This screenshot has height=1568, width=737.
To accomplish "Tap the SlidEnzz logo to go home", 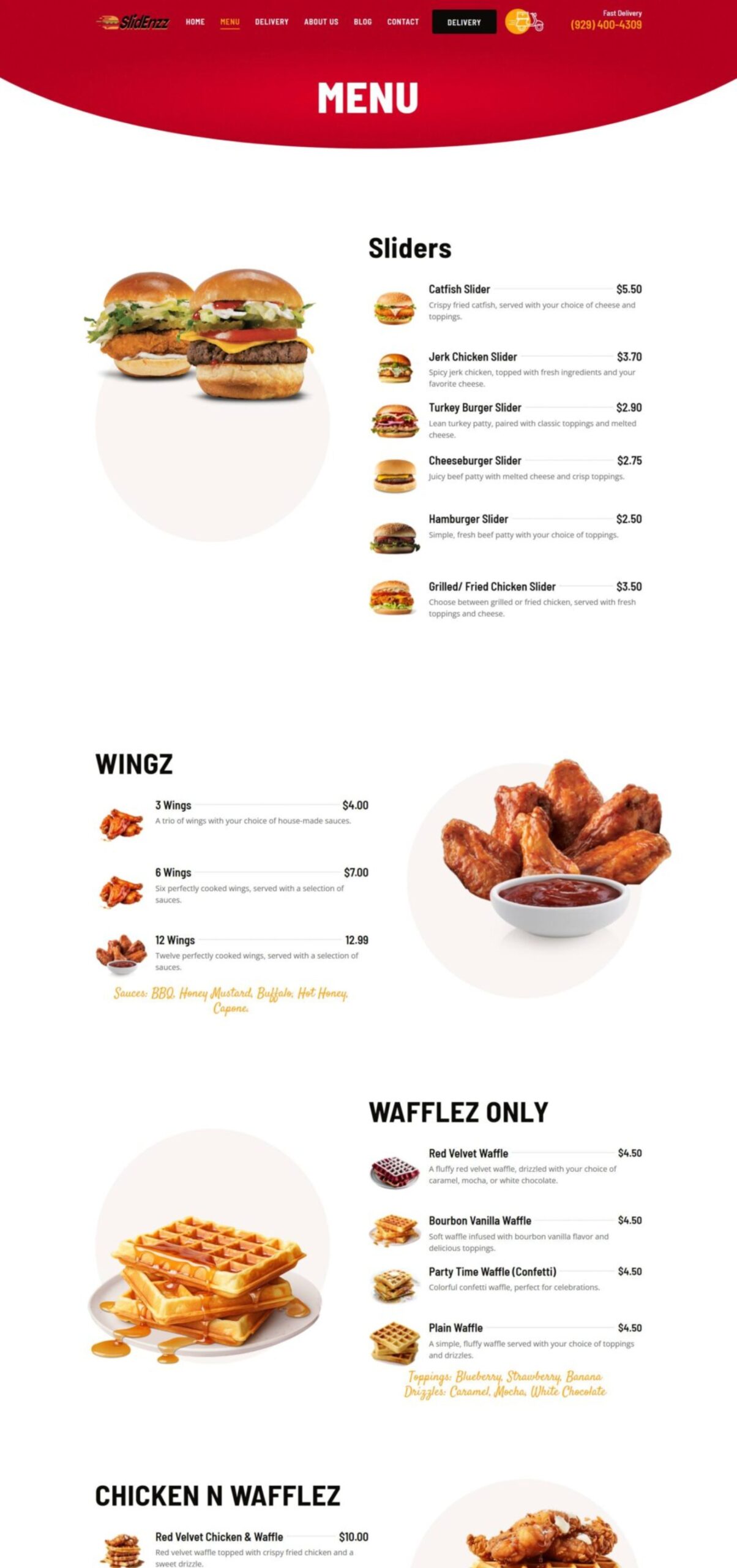I will click(132, 22).
